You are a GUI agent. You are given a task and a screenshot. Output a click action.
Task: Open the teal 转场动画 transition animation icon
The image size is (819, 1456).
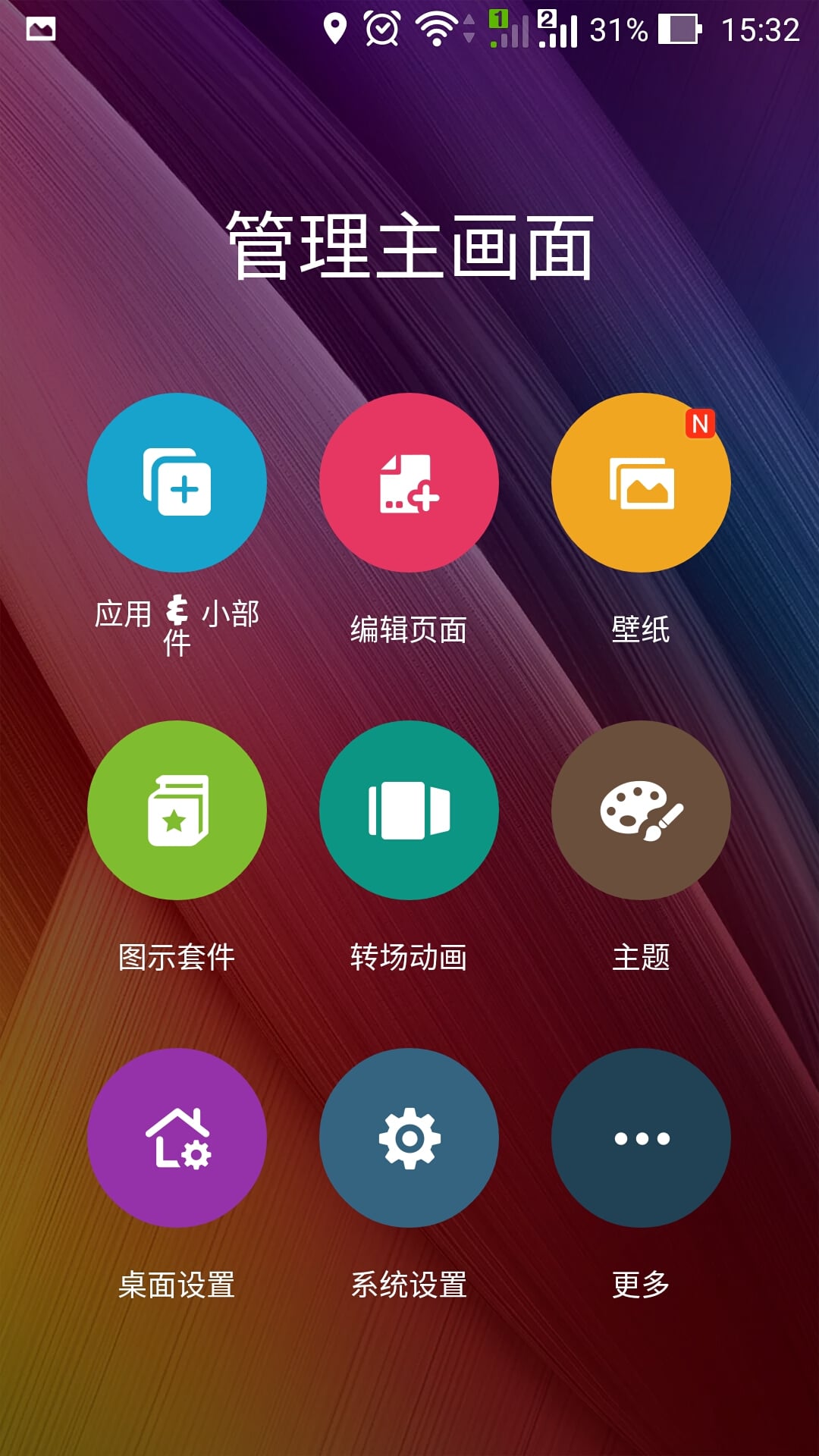pyautogui.click(x=409, y=810)
